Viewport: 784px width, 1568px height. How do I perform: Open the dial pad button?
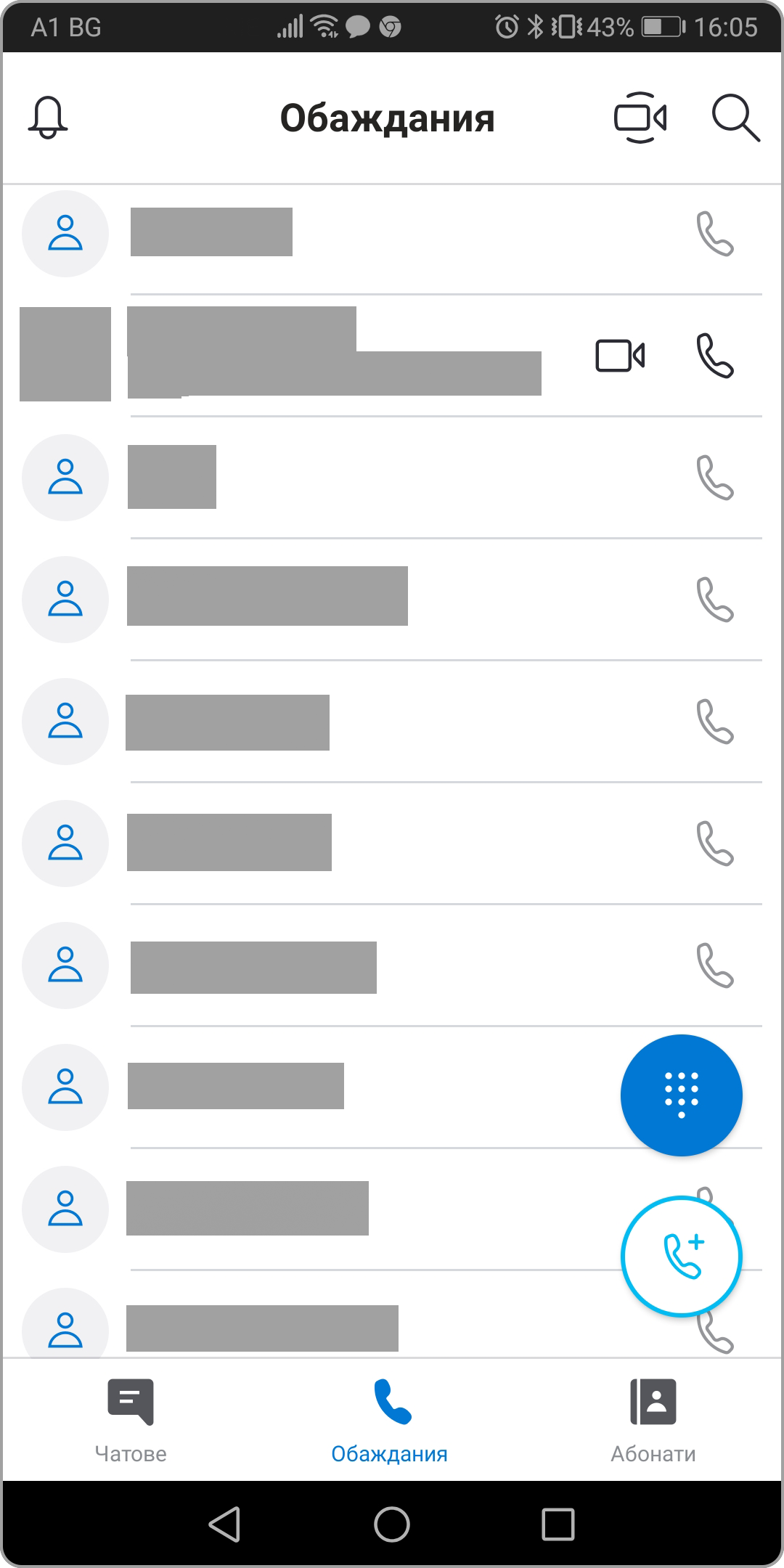click(681, 1095)
